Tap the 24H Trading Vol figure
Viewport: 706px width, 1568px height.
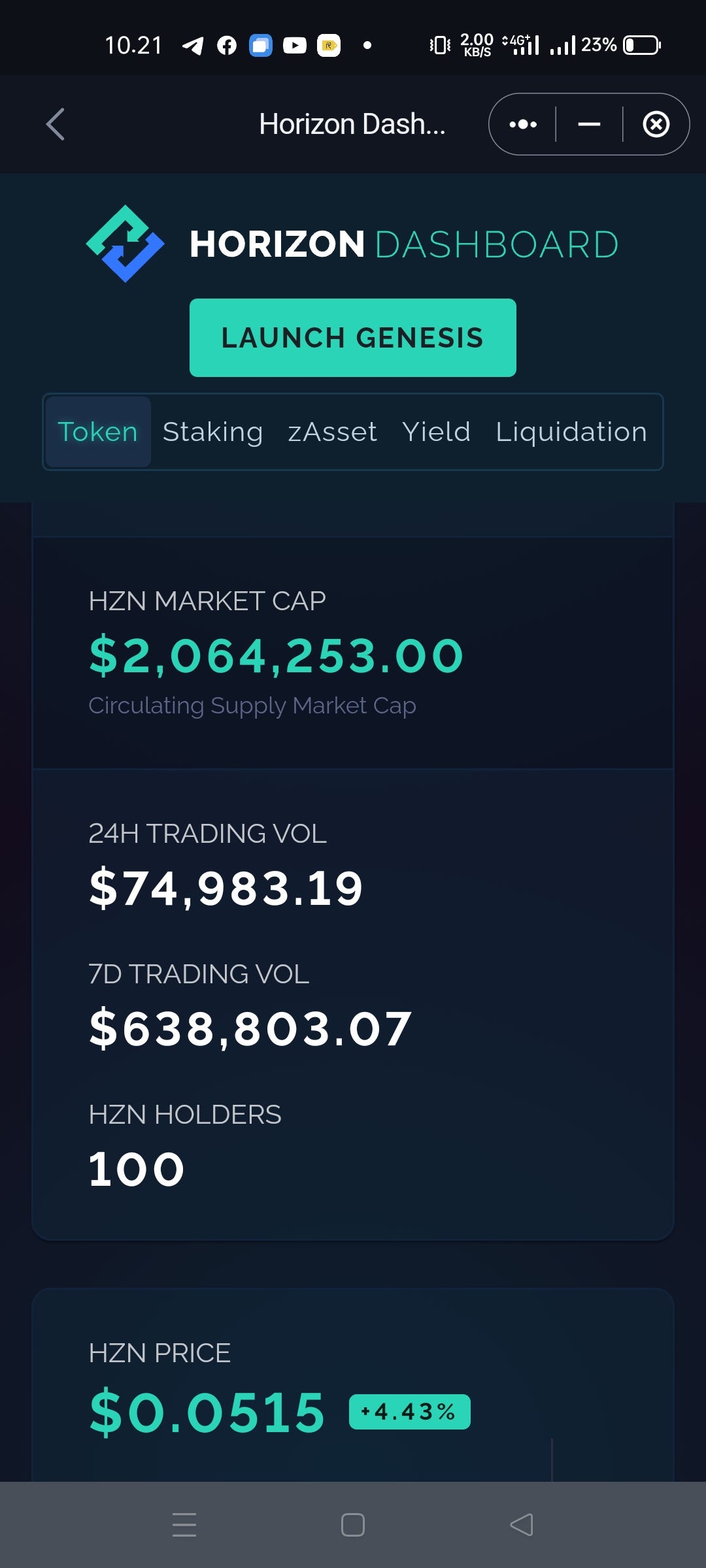226,887
